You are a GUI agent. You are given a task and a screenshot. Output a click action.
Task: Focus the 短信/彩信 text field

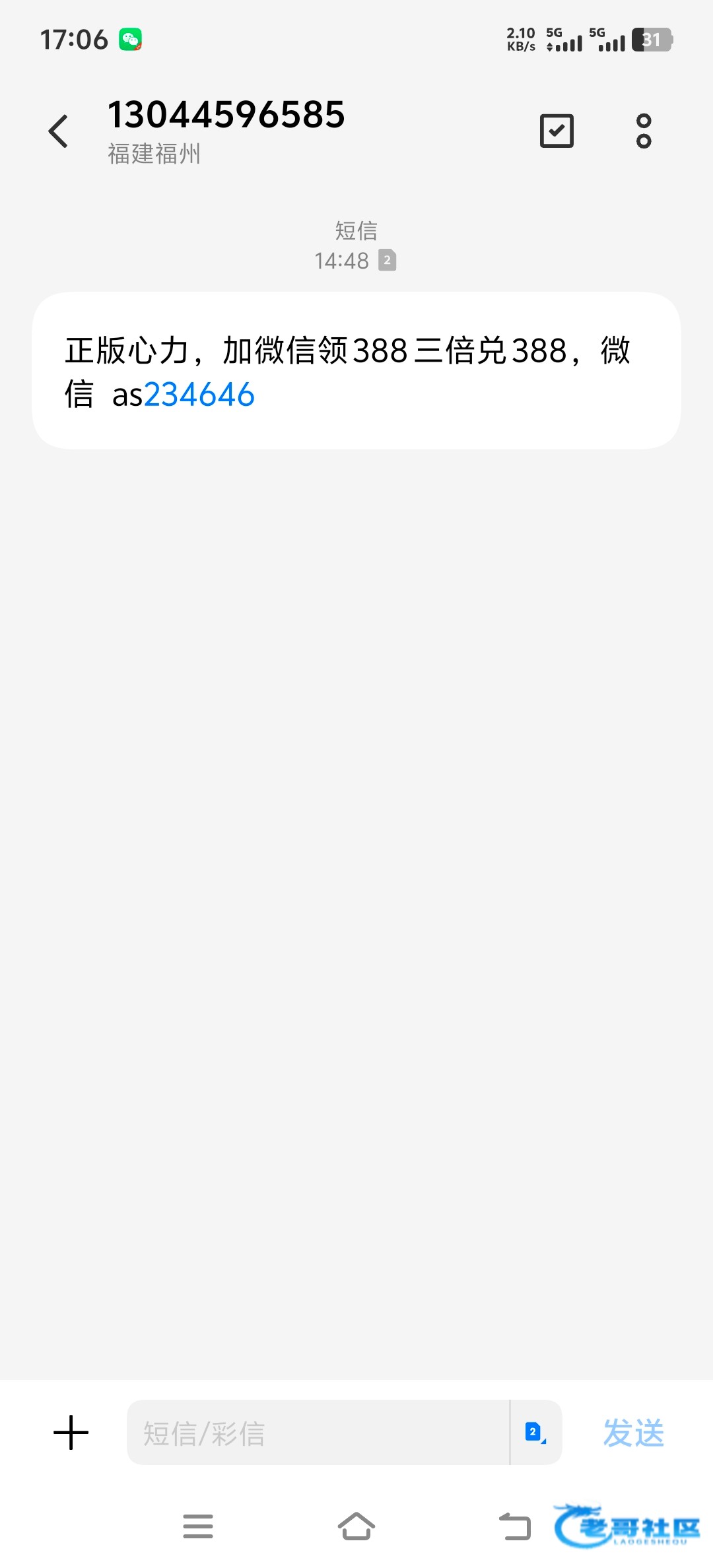[317, 1433]
